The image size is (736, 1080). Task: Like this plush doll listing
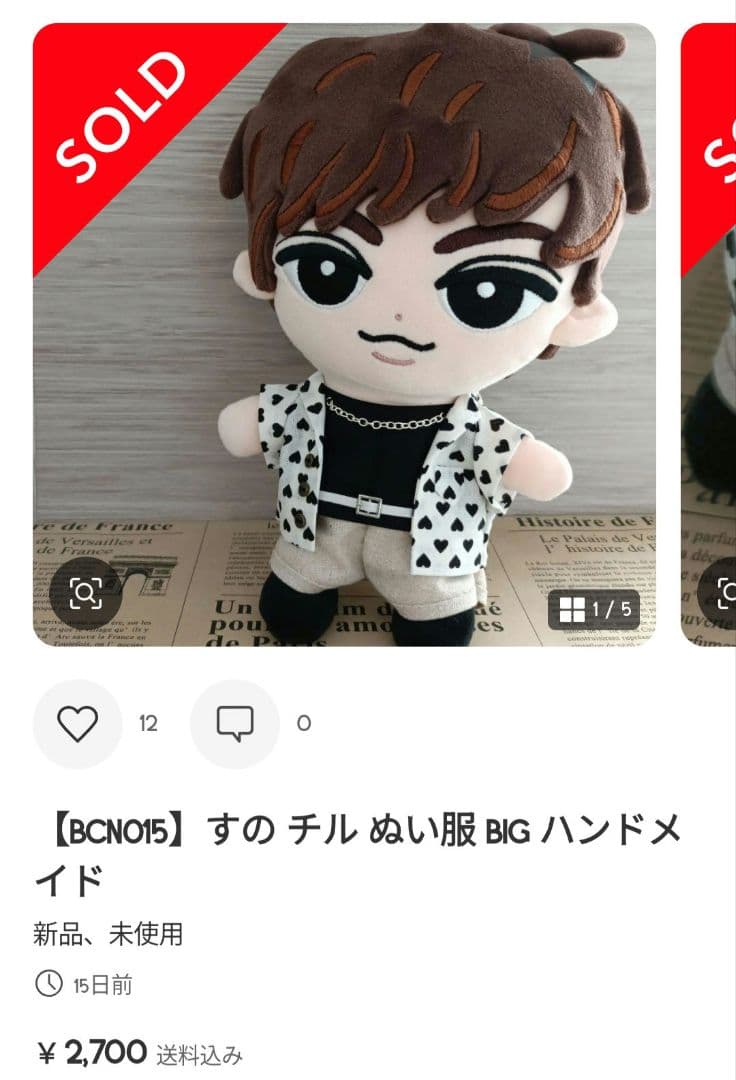pyautogui.click(x=78, y=724)
